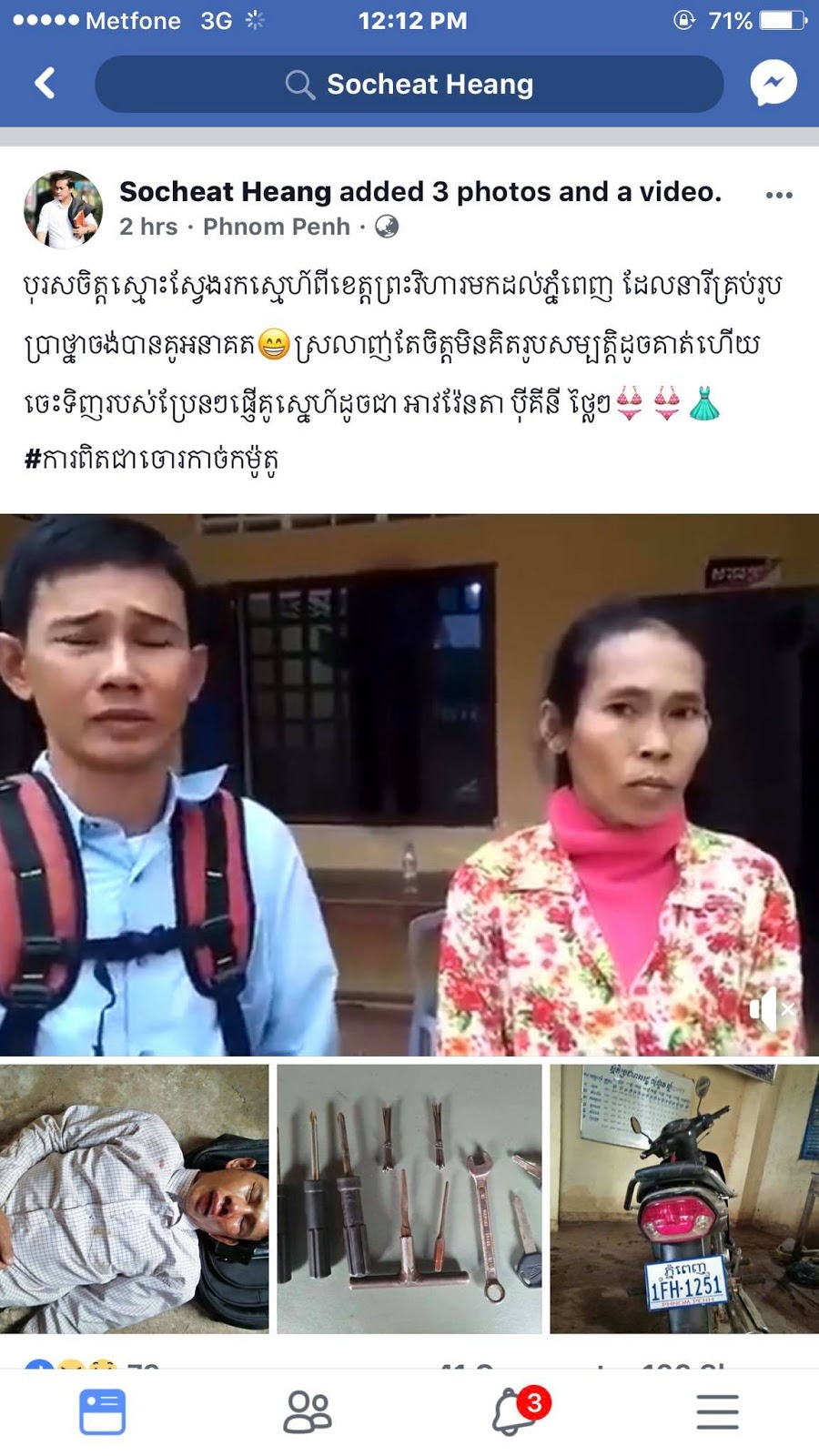This screenshot has width=819, height=1456.
Task: Switch to the Friends tab
Action: coord(307,1412)
